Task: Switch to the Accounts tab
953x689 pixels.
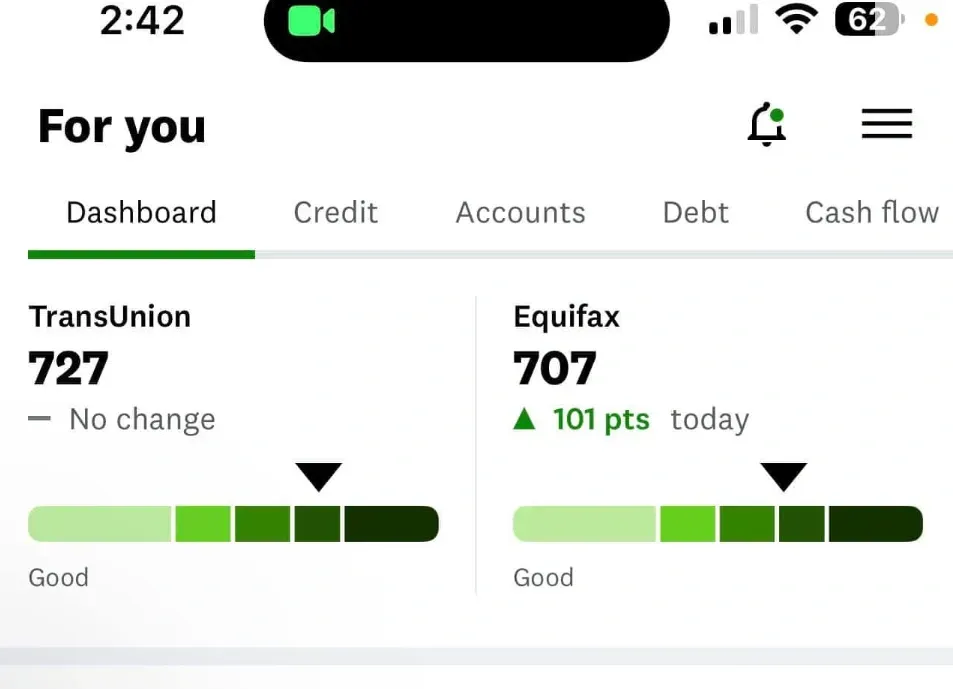Action: pos(520,213)
